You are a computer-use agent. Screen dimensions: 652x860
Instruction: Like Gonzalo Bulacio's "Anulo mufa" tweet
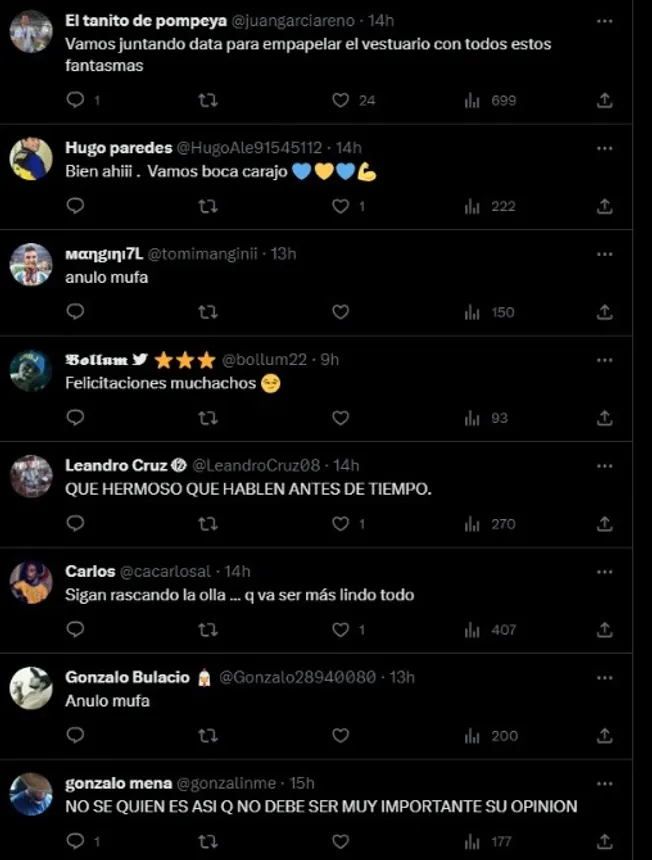[340, 736]
